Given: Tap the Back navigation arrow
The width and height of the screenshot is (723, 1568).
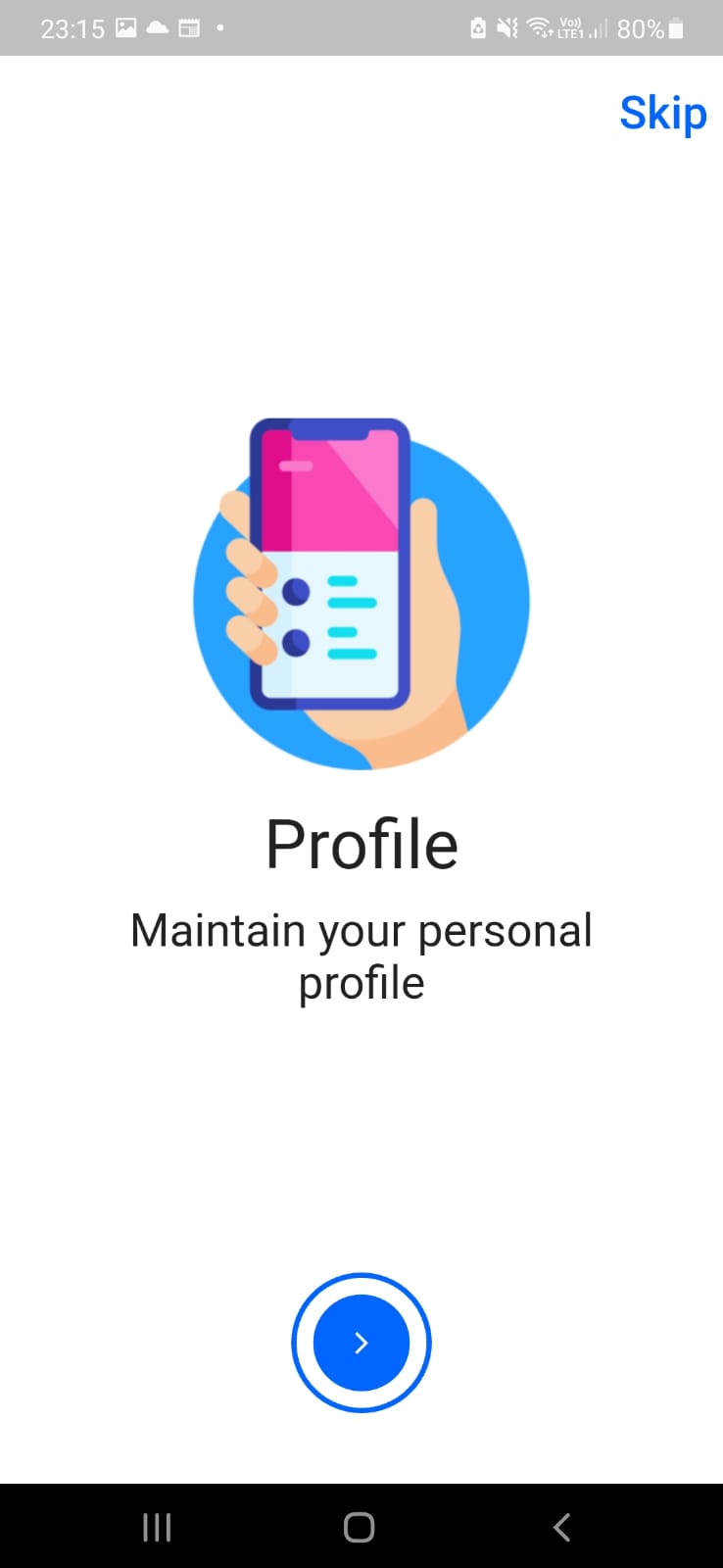Looking at the screenshot, I should (x=561, y=1526).
